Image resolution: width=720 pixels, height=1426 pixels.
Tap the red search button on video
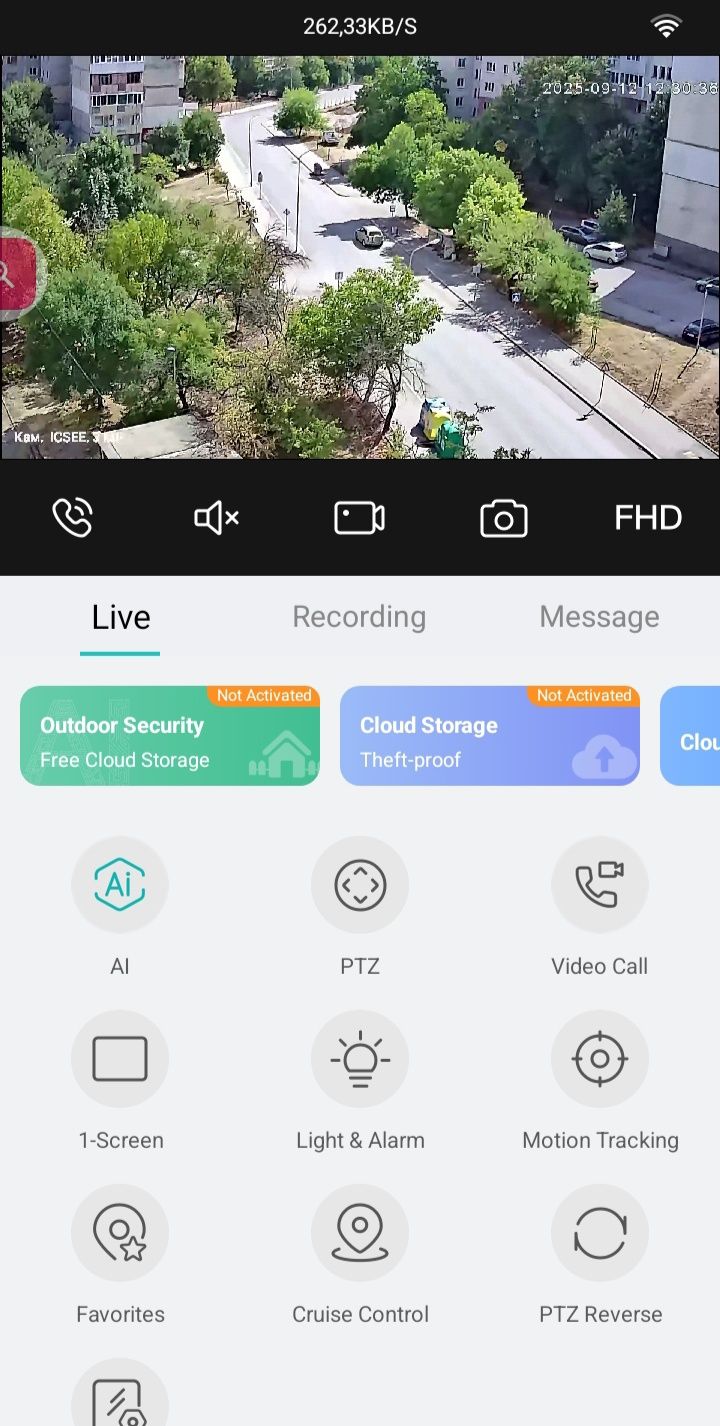(x=14, y=274)
